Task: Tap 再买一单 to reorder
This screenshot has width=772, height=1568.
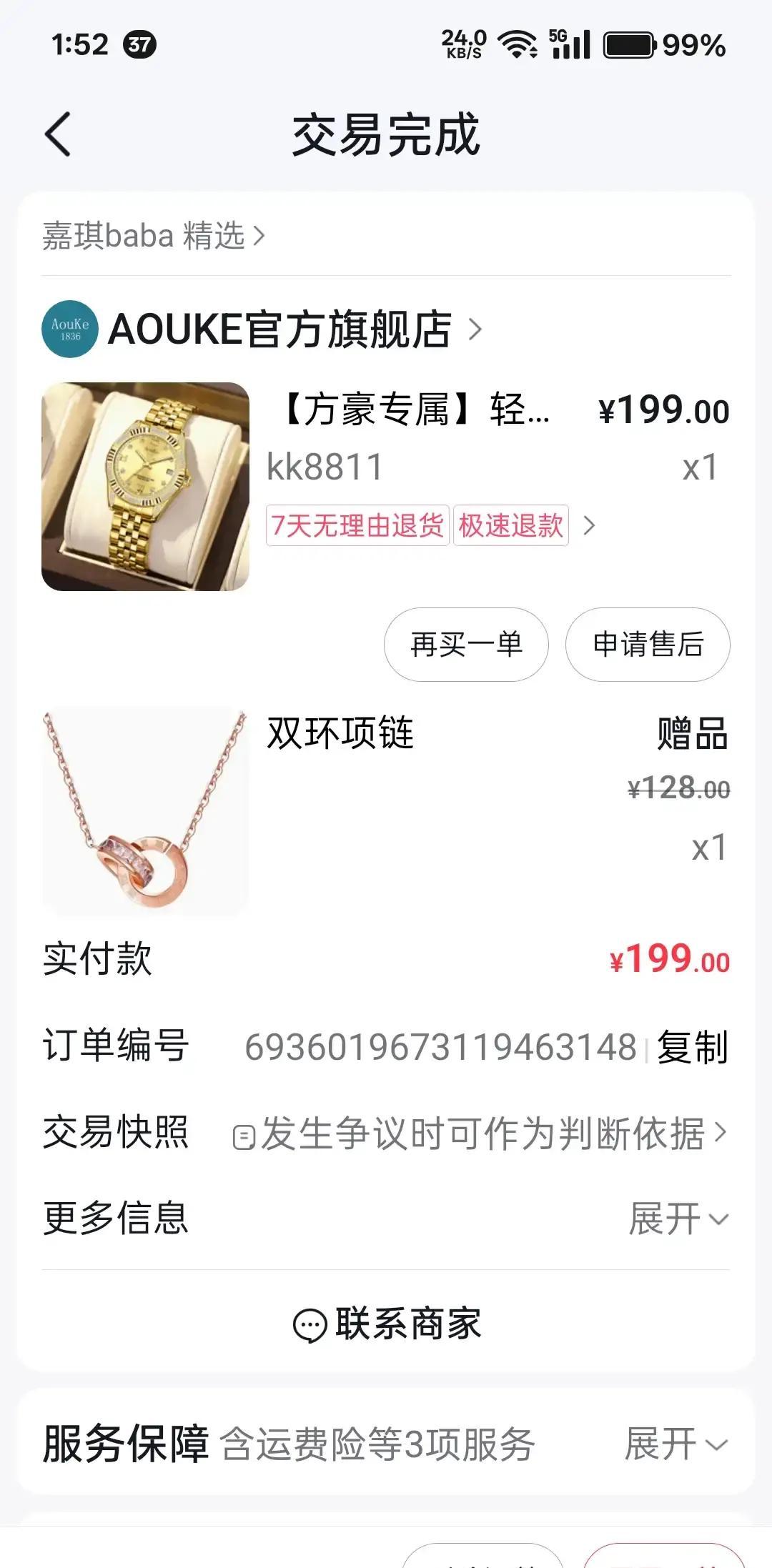Action: [x=465, y=645]
